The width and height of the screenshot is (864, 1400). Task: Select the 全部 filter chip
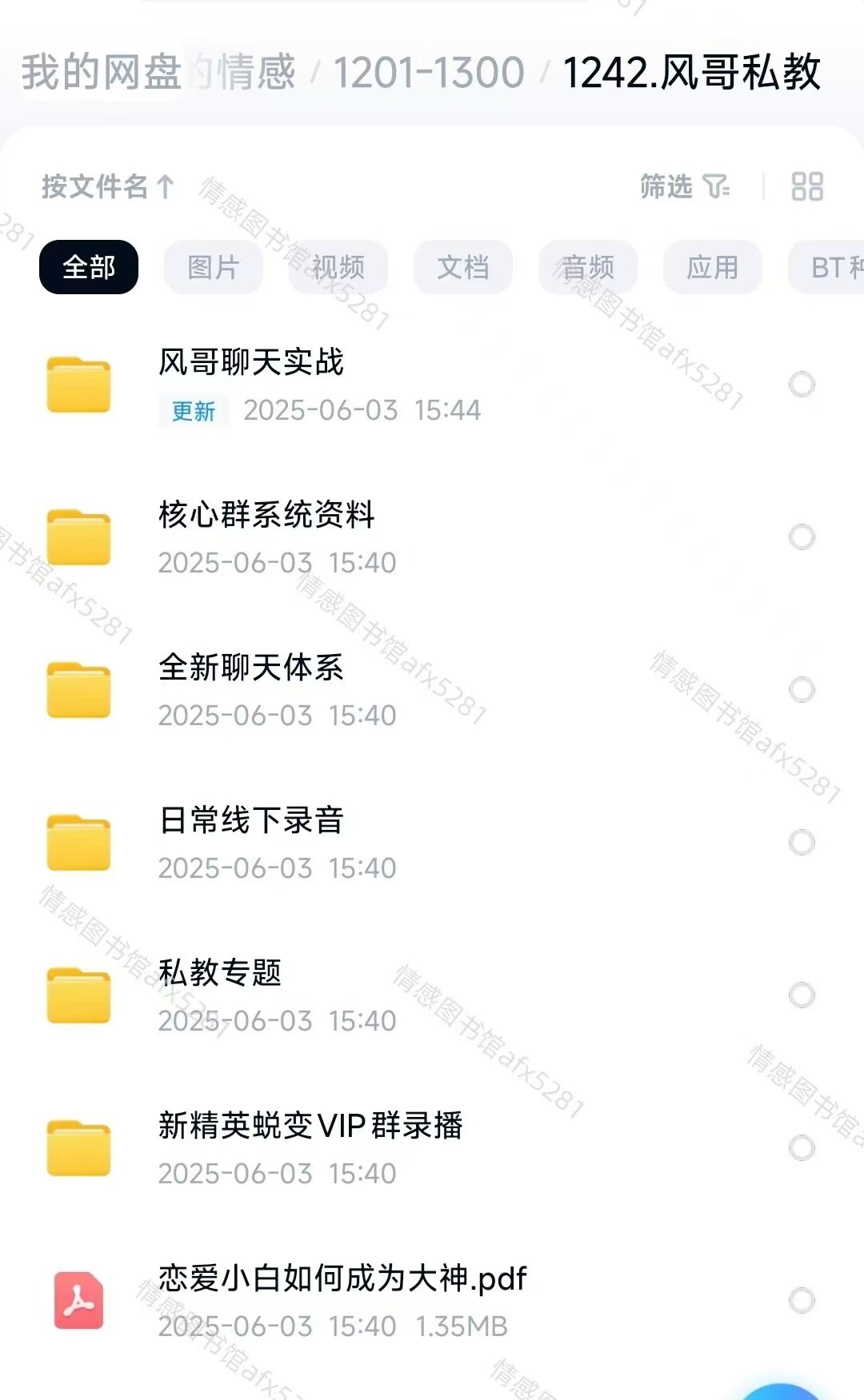point(89,267)
